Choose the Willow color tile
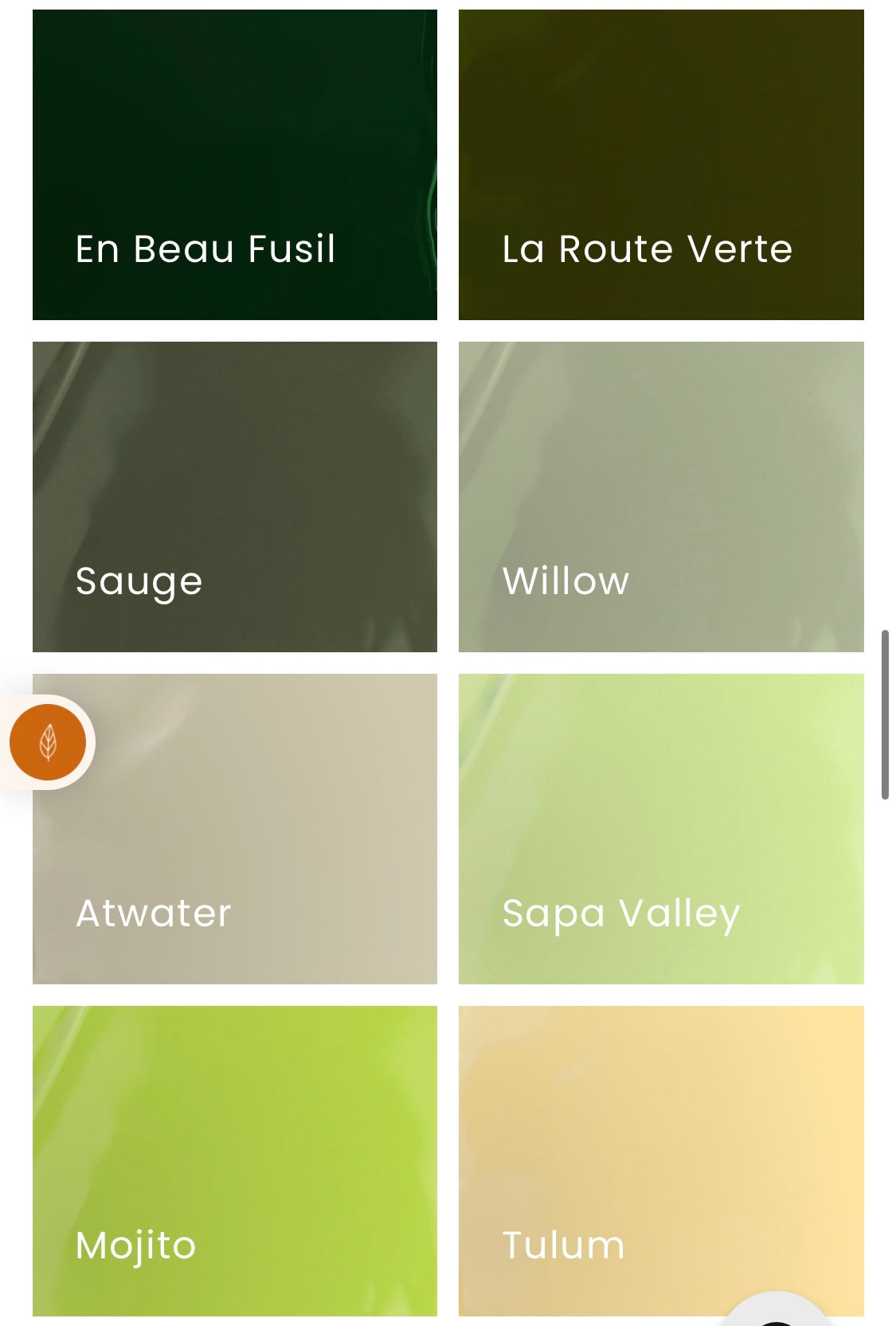896x1326 pixels. [x=661, y=497]
